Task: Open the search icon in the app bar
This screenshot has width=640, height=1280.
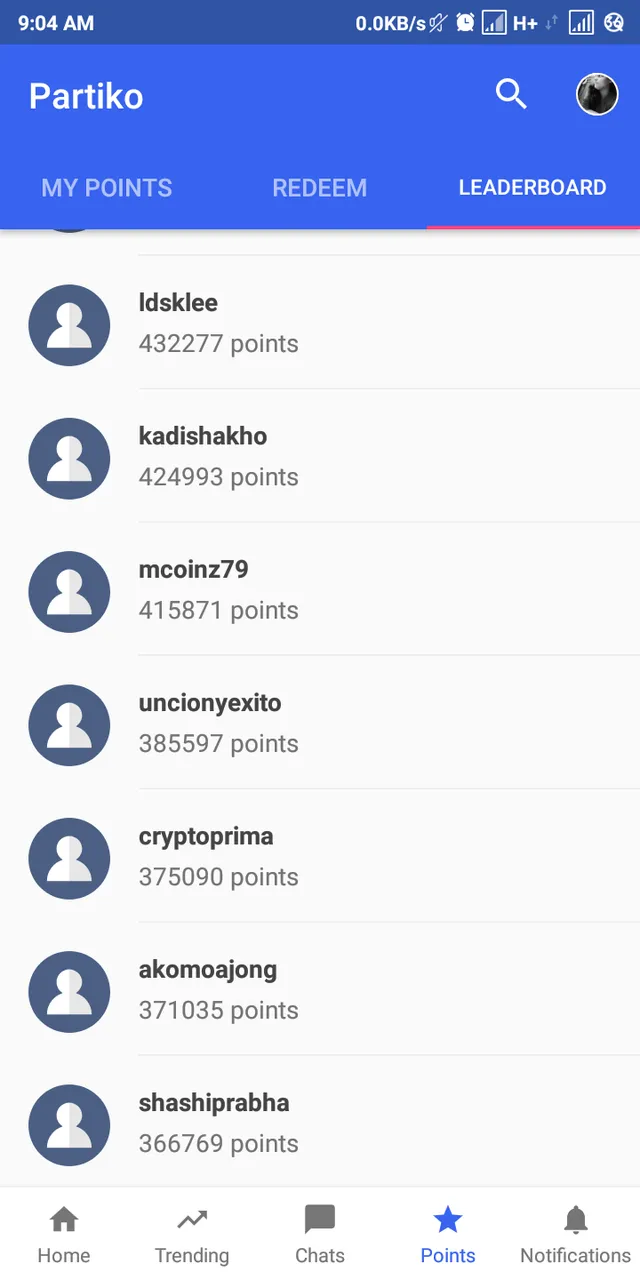Action: (511, 95)
